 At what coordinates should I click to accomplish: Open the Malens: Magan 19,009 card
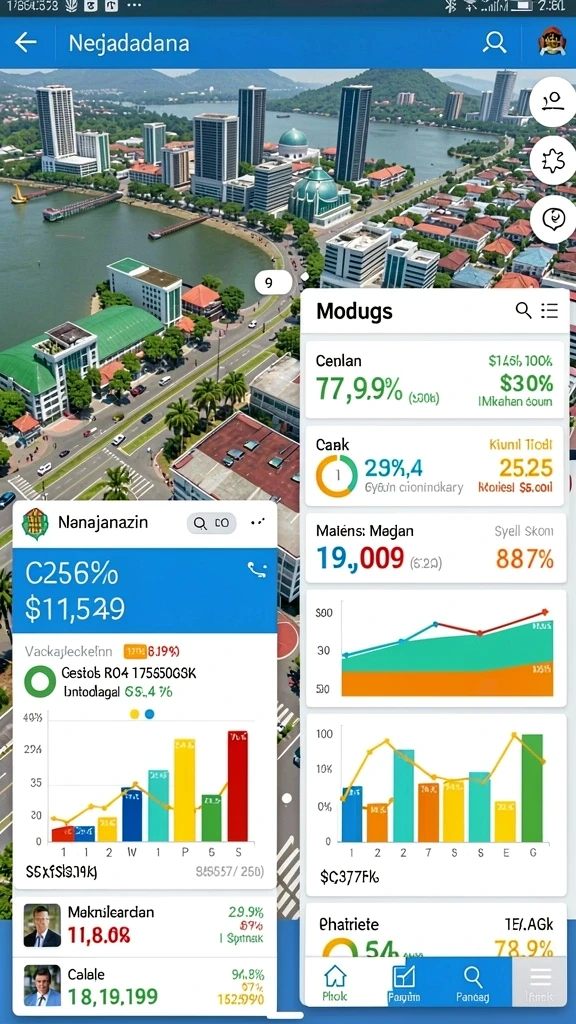tap(435, 548)
